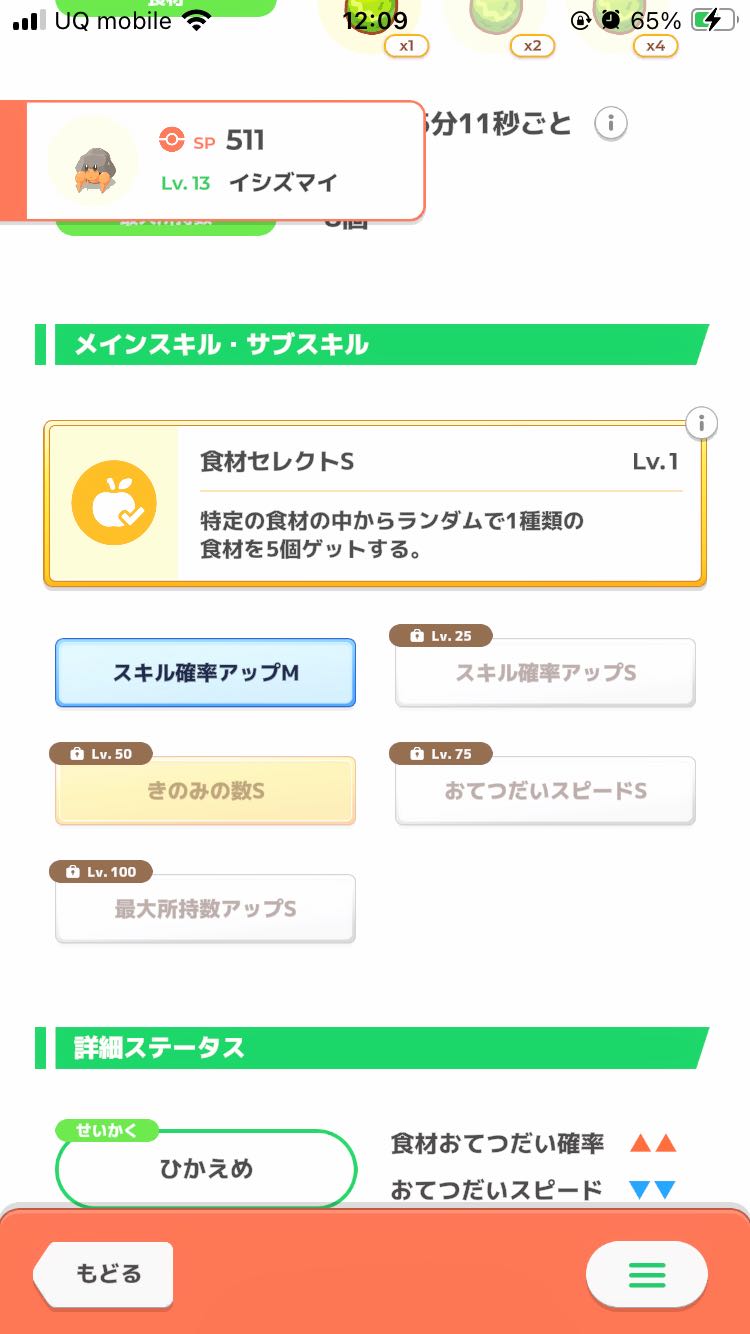Tap info icon next to help interval
The width and height of the screenshot is (750, 1334).
click(x=611, y=124)
